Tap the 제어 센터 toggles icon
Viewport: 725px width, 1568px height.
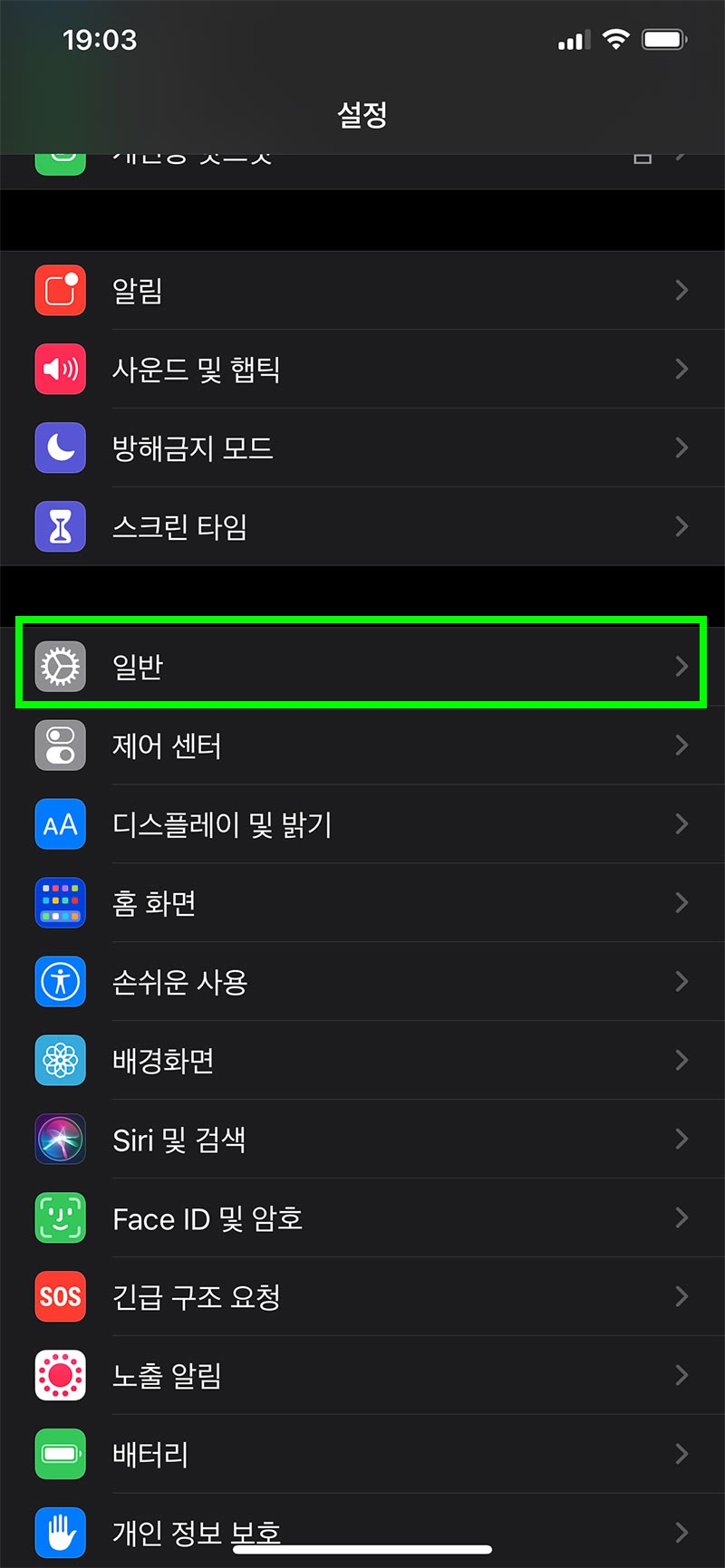click(60, 745)
